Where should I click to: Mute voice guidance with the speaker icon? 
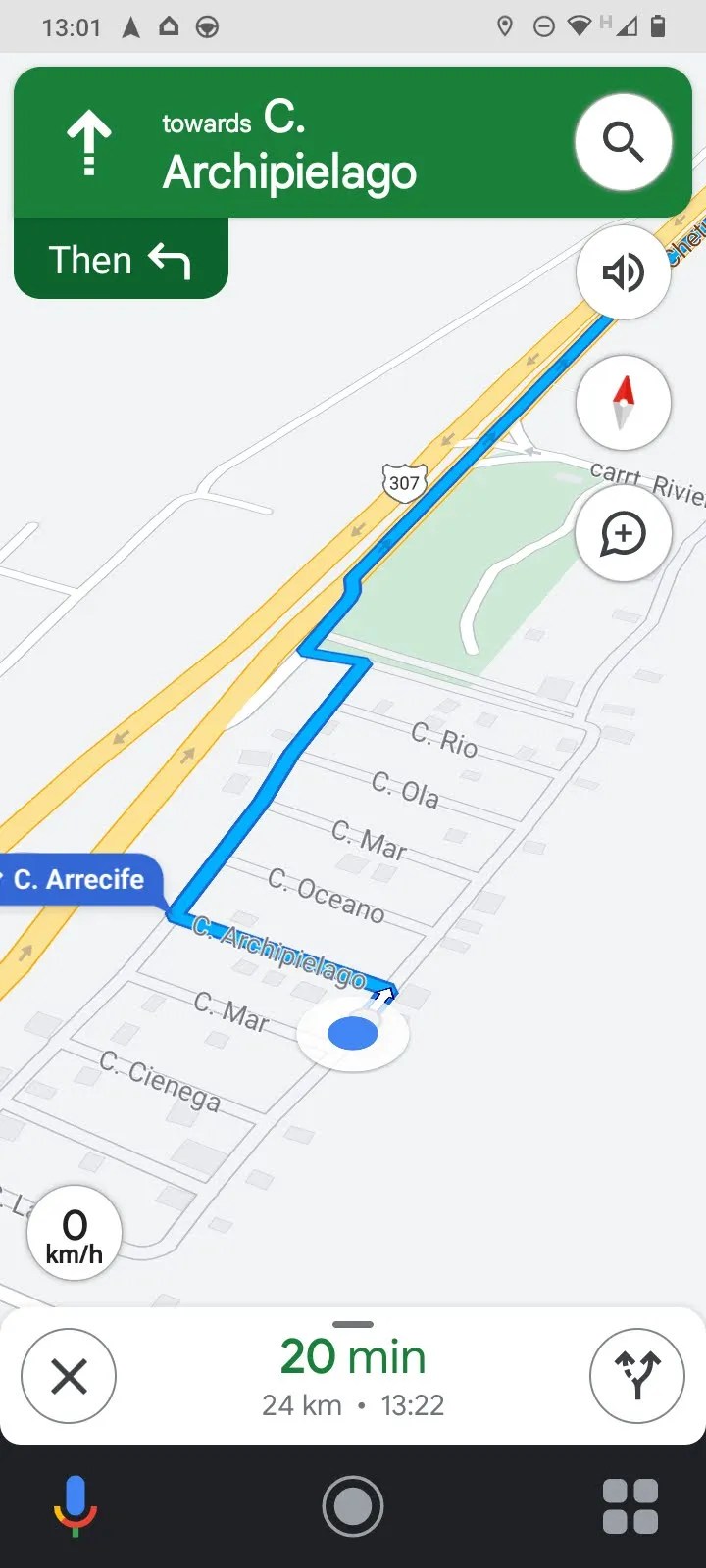point(624,272)
